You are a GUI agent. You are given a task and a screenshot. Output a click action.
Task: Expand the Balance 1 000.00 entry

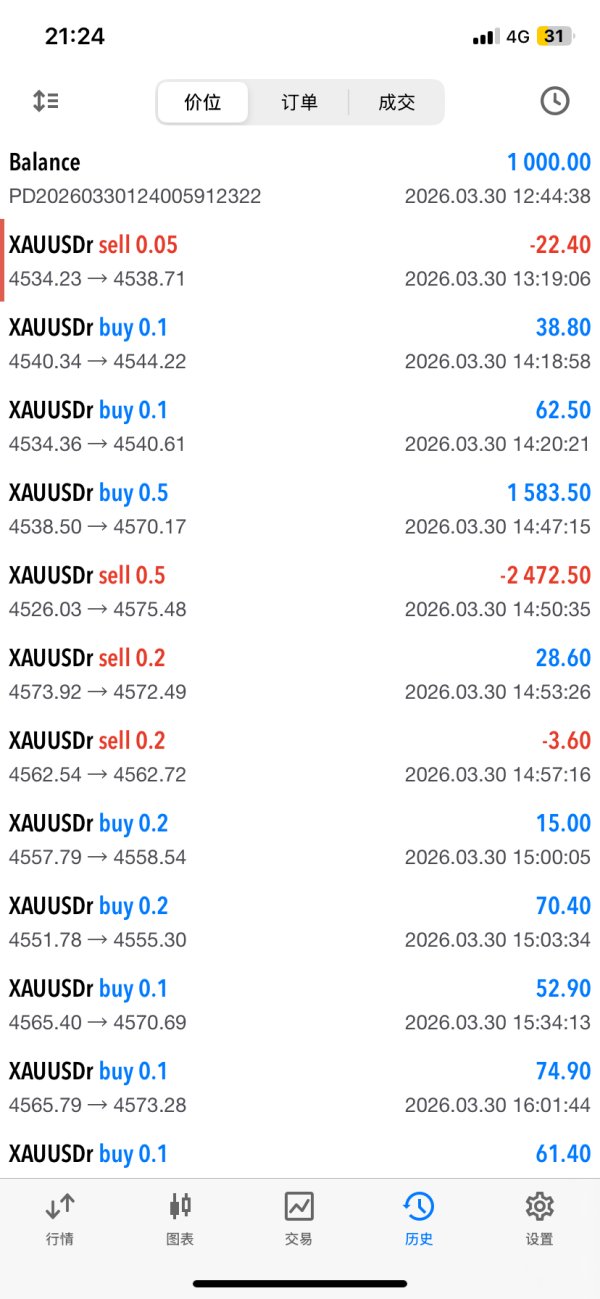click(x=300, y=178)
